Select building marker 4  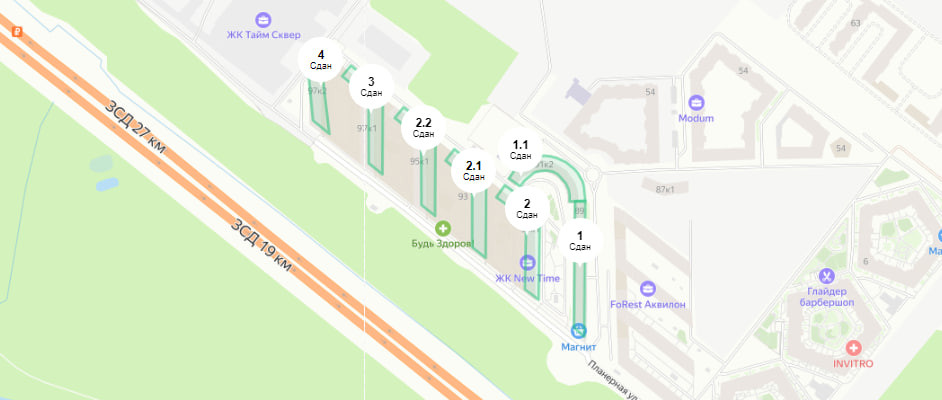point(321,59)
